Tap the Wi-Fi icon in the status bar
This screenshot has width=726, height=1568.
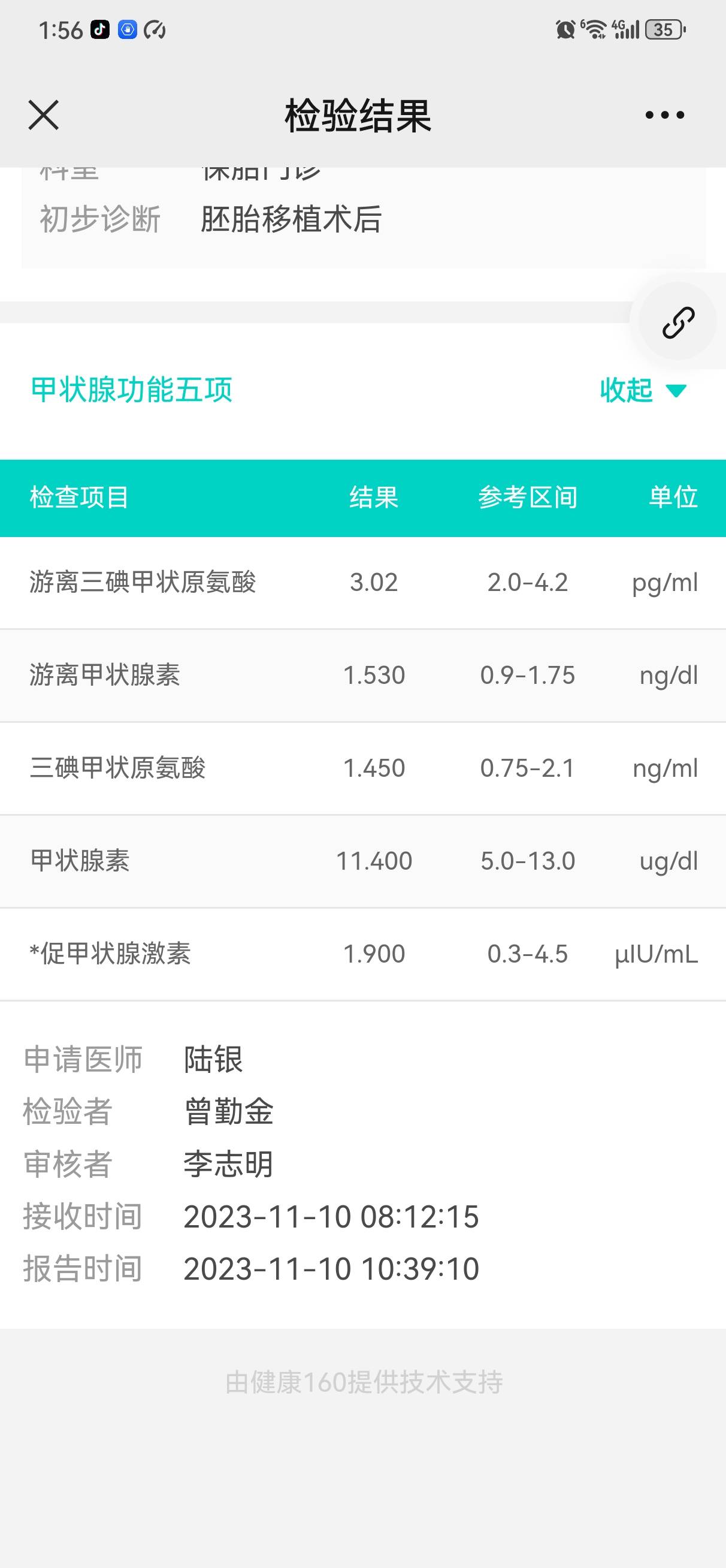point(597,29)
